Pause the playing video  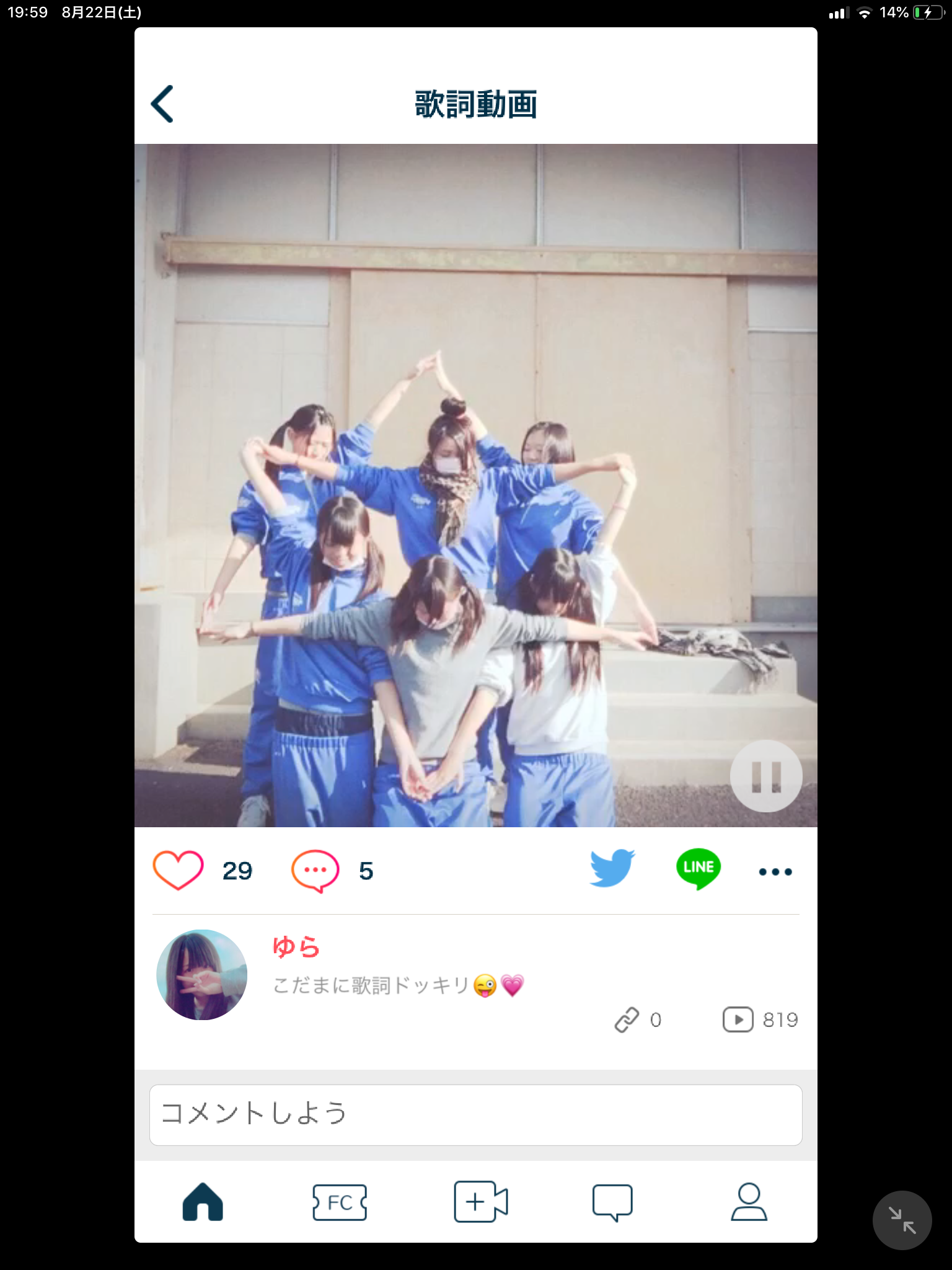point(766,776)
